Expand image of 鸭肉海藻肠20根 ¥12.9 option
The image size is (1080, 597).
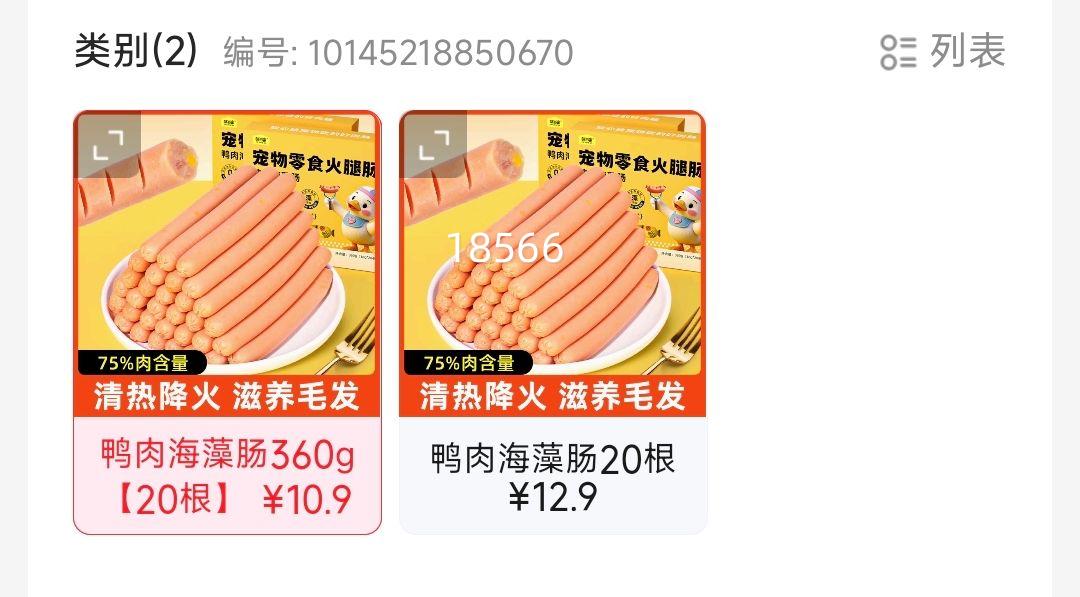pyautogui.click(x=433, y=145)
